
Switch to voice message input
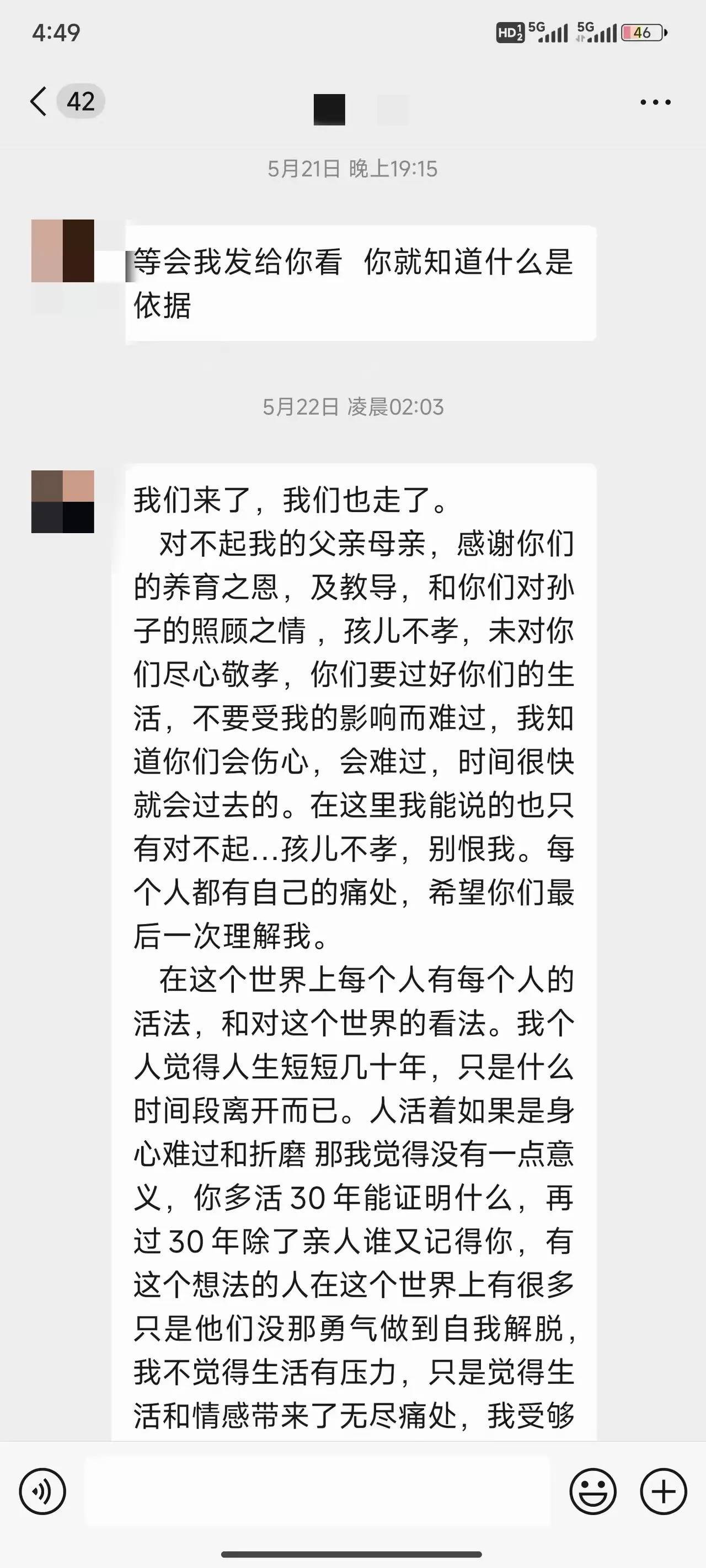(x=42, y=1491)
